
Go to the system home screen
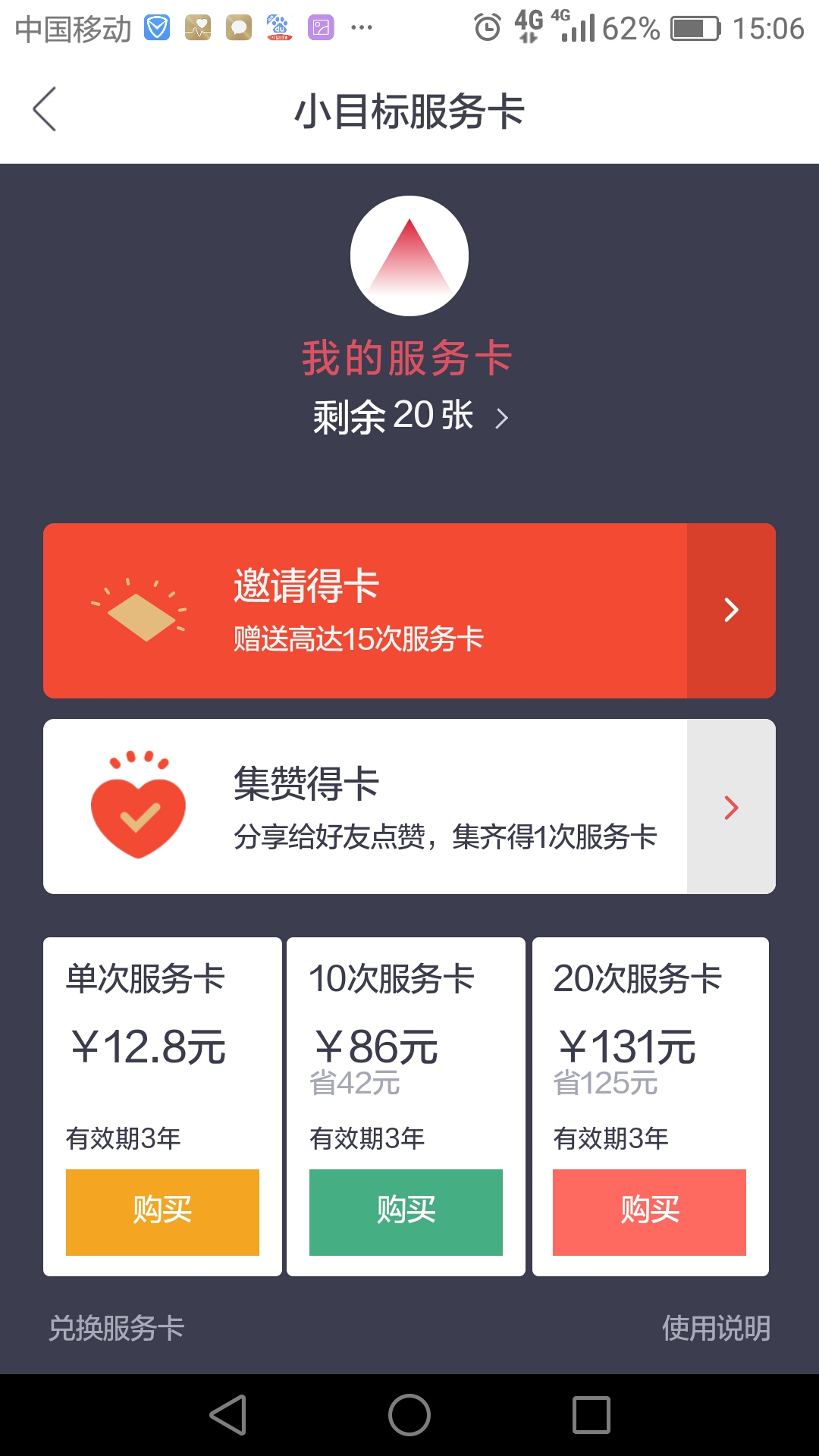pyautogui.click(x=409, y=1415)
